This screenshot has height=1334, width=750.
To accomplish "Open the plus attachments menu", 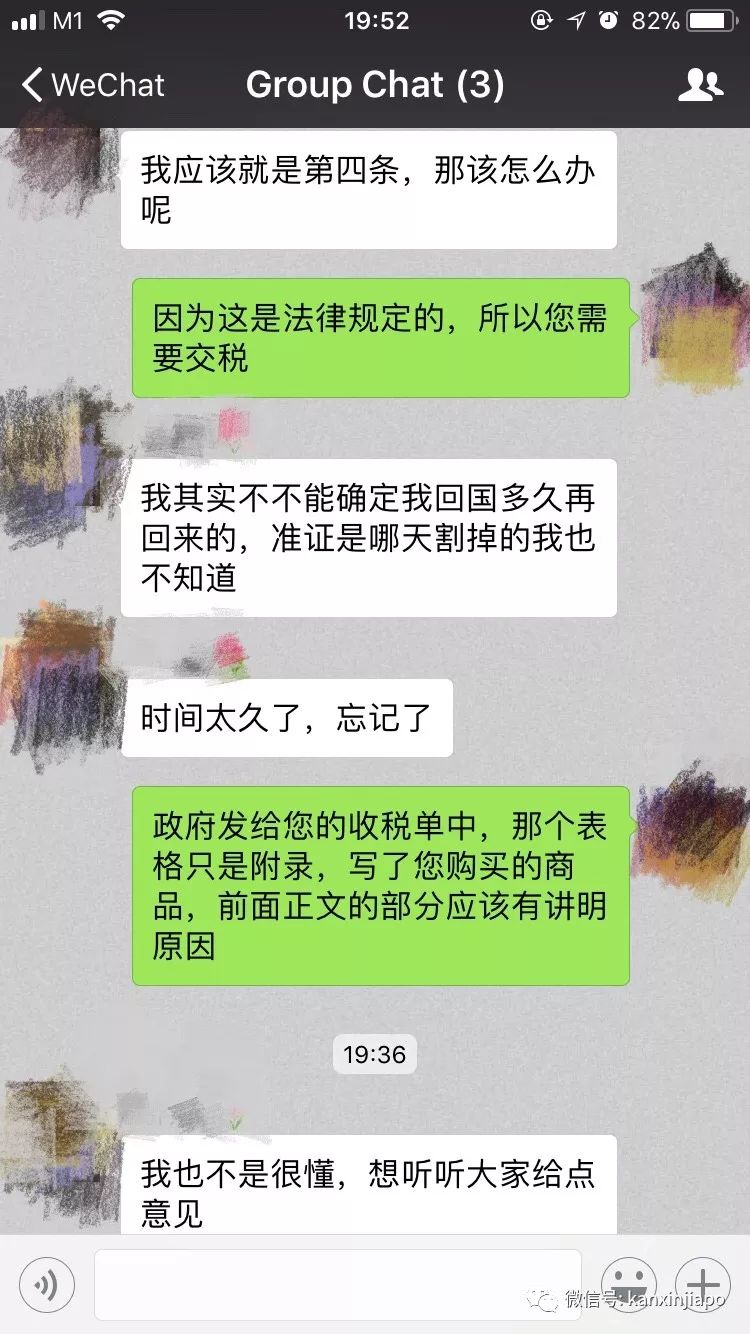I will (703, 1283).
